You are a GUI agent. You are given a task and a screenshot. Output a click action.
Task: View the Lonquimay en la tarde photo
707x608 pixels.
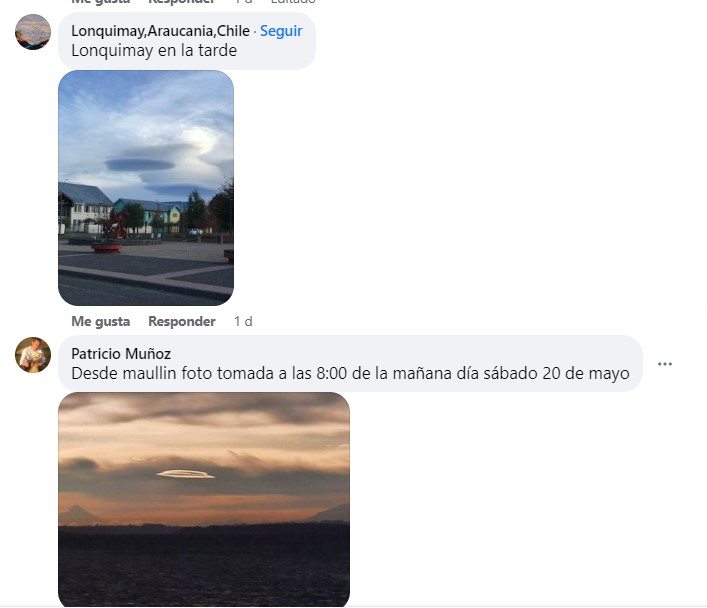click(x=146, y=188)
